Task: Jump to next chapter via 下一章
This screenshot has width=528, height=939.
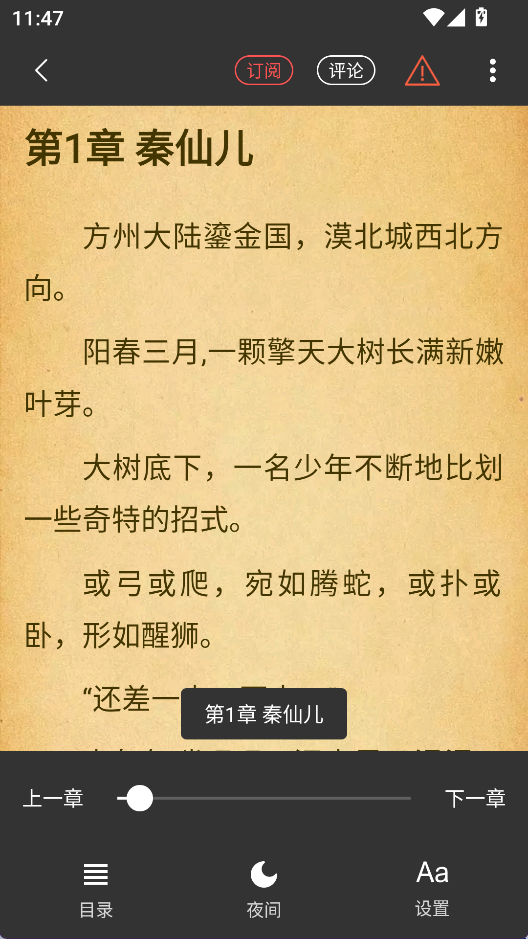Action: [475, 798]
